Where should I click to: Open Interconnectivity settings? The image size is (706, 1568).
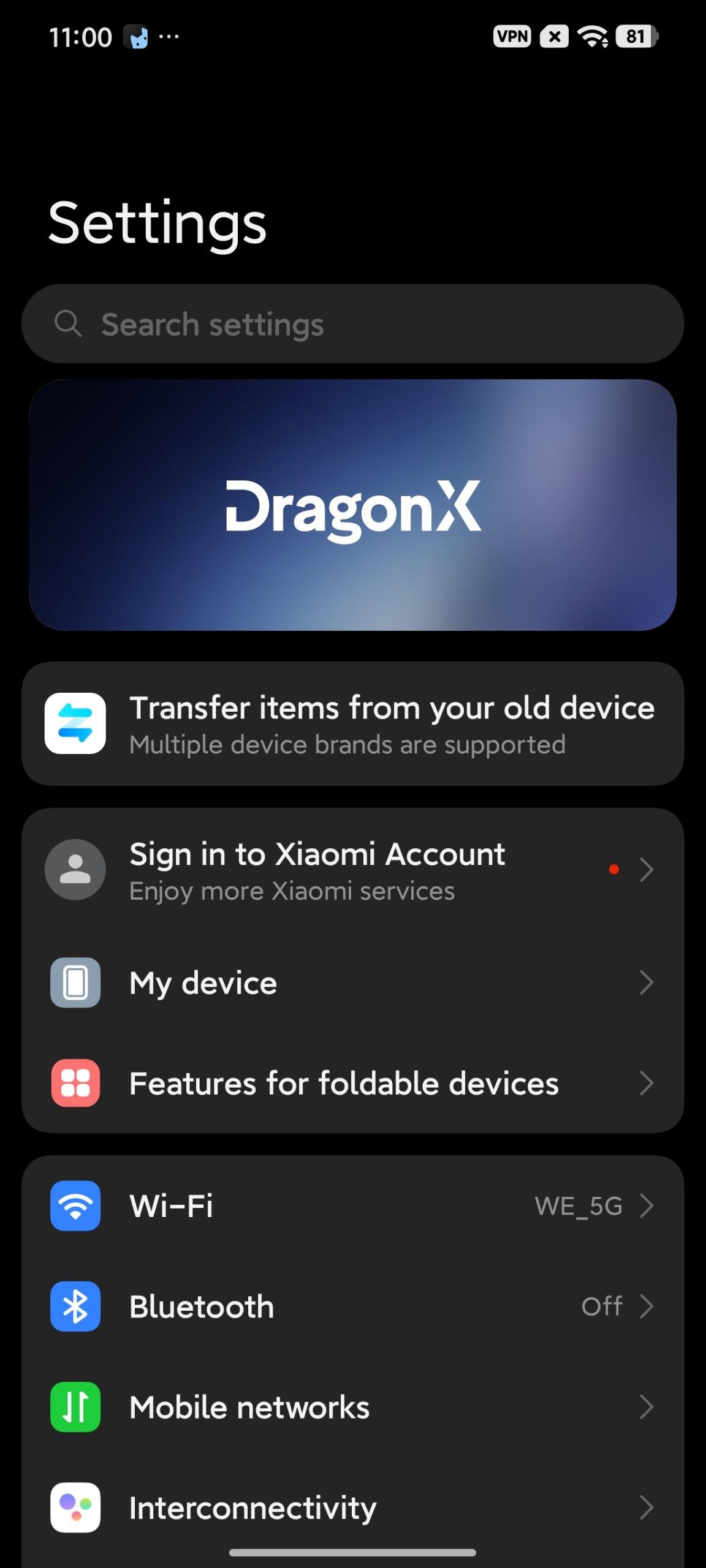352,1507
